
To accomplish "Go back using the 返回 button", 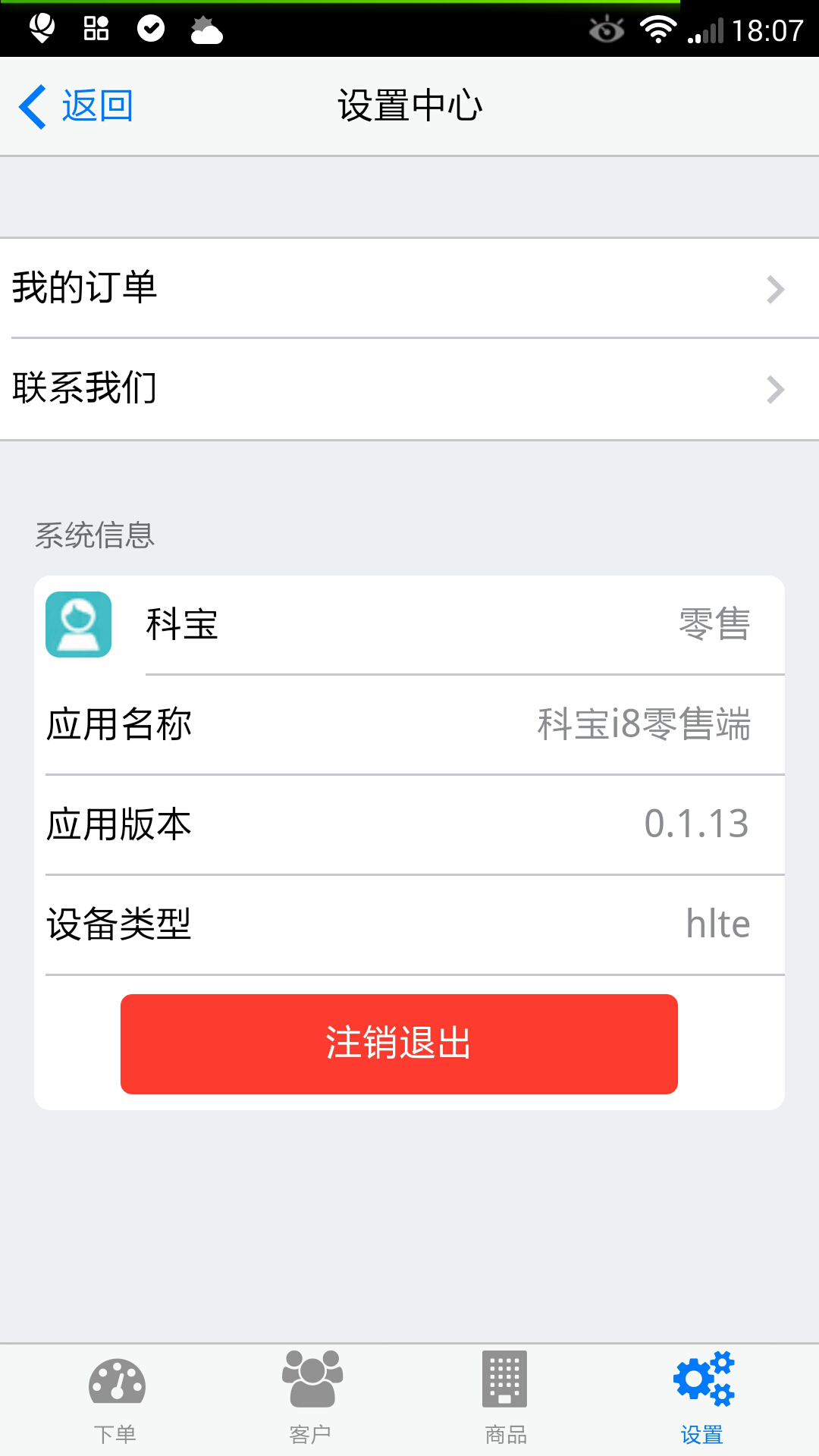I will (76, 106).
